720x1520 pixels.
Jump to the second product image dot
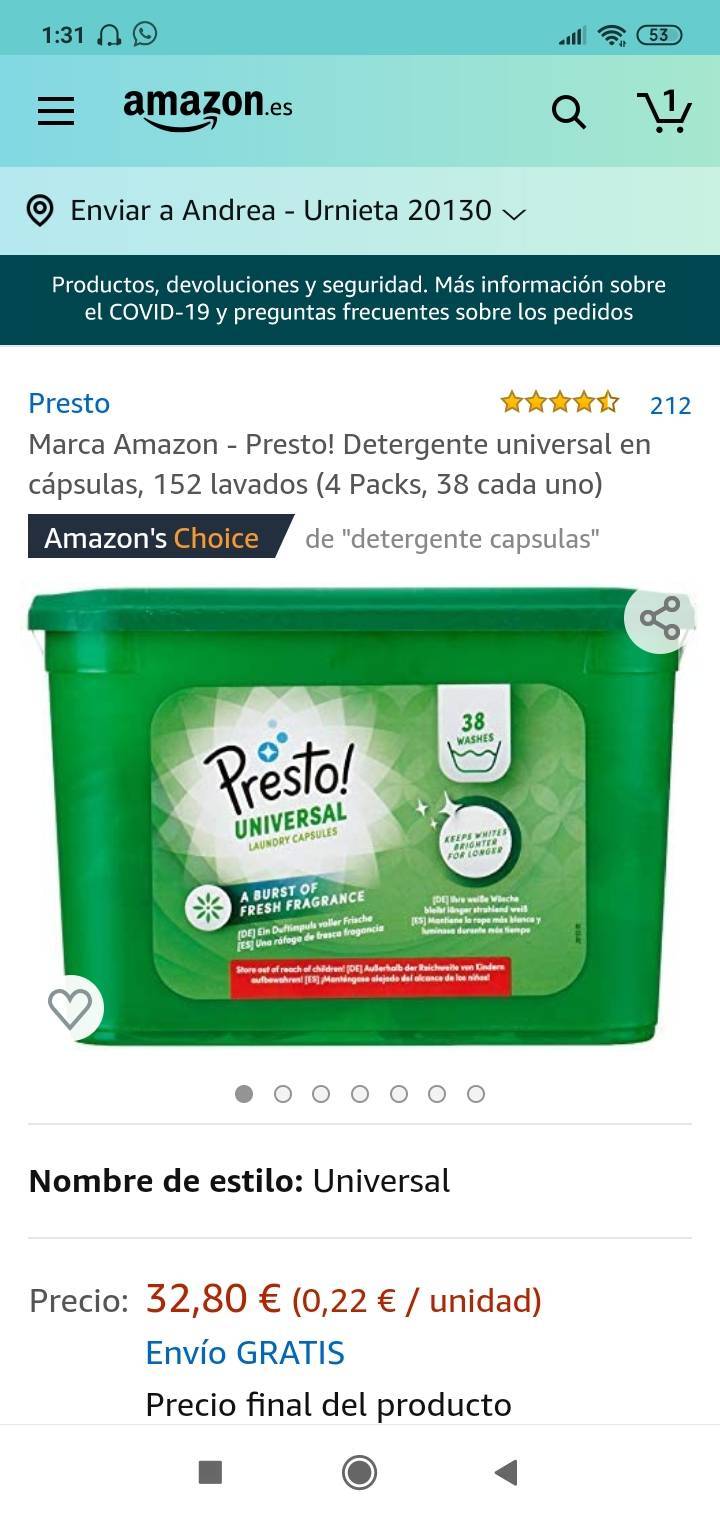tap(283, 1094)
